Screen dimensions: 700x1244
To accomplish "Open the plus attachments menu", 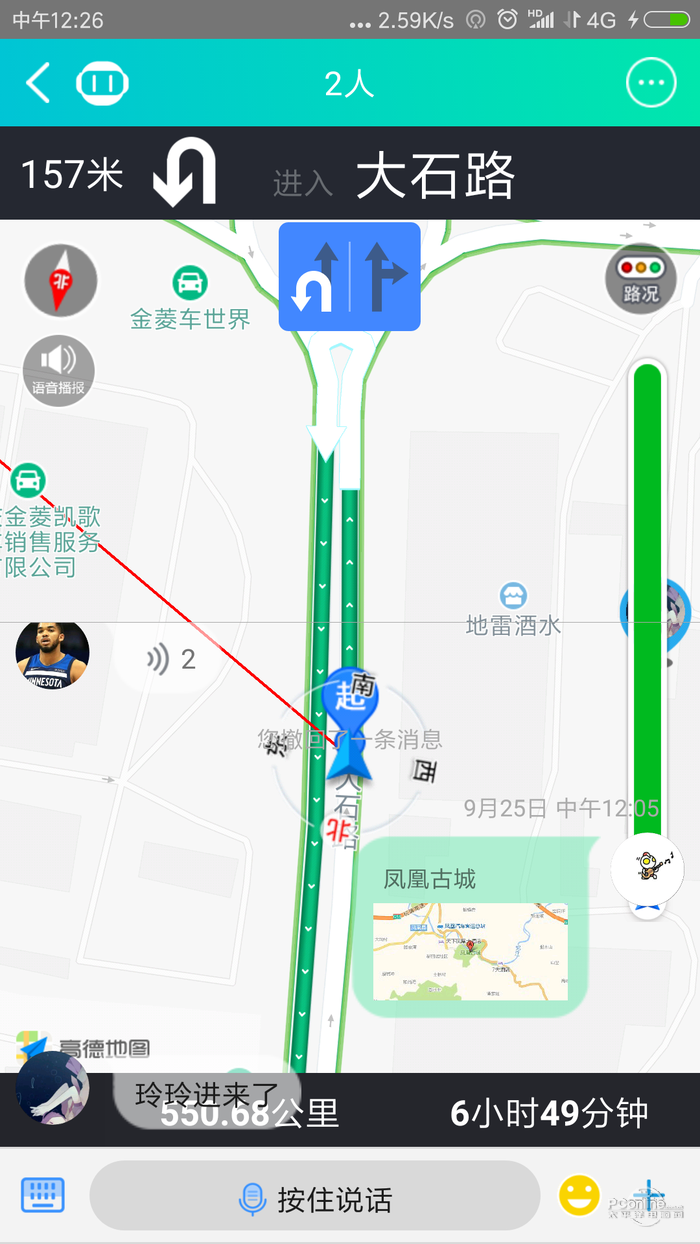I will click(648, 1196).
